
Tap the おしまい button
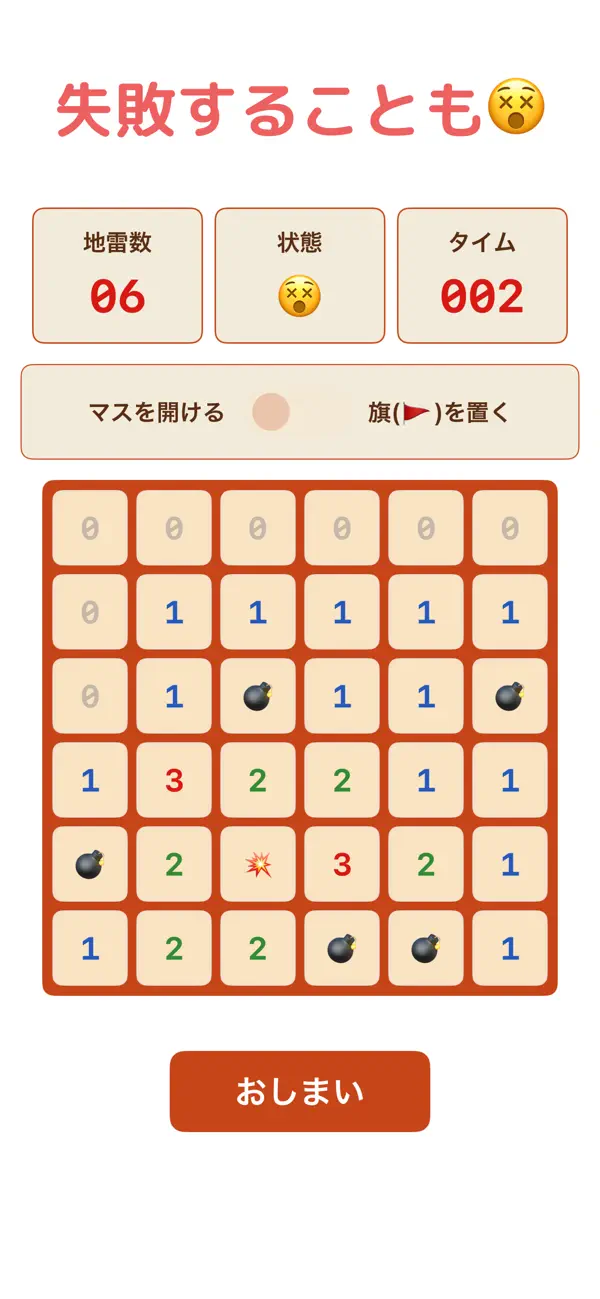[300, 1091]
